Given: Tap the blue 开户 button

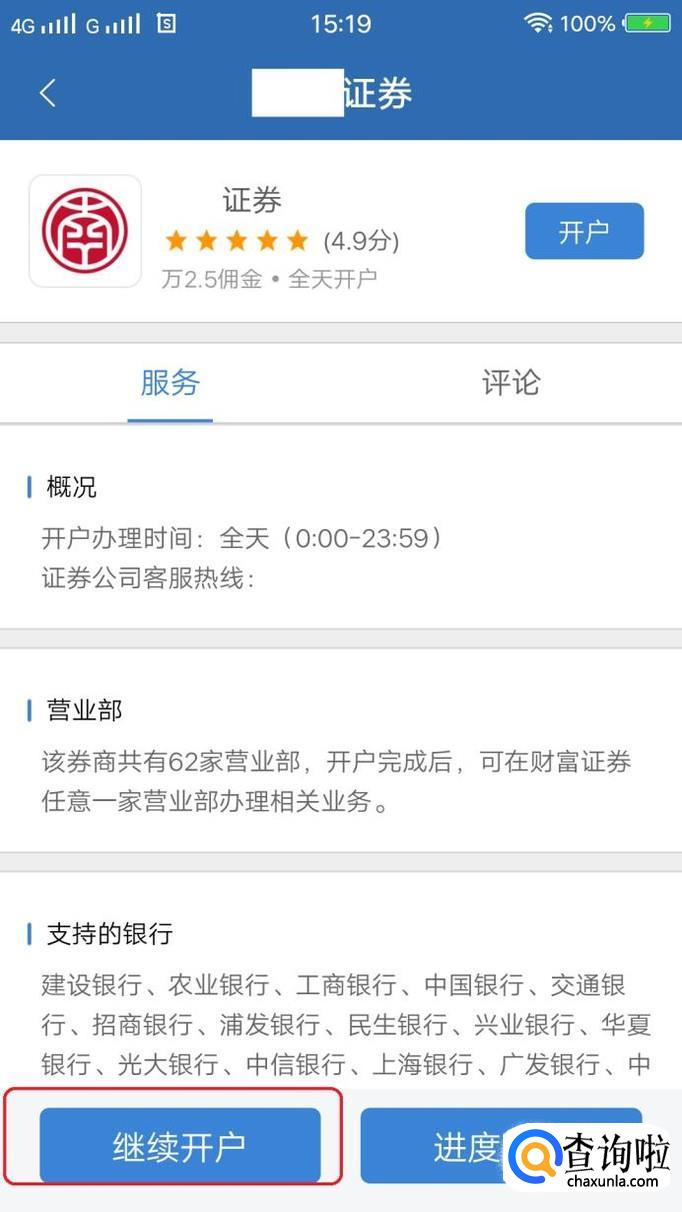Looking at the screenshot, I should [x=584, y=232].
